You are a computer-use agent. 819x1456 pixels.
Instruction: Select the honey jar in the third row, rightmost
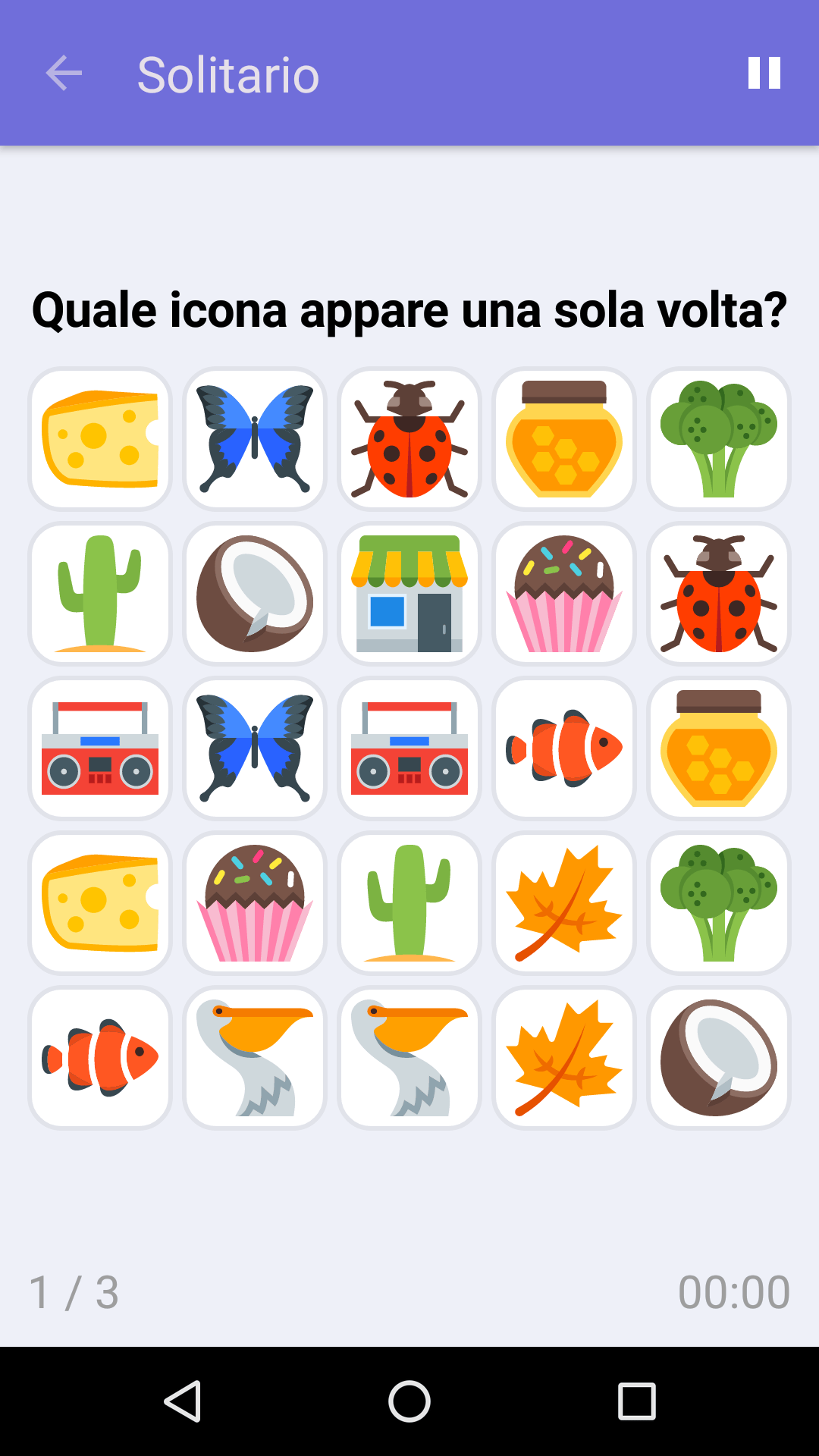coord(719,749)
